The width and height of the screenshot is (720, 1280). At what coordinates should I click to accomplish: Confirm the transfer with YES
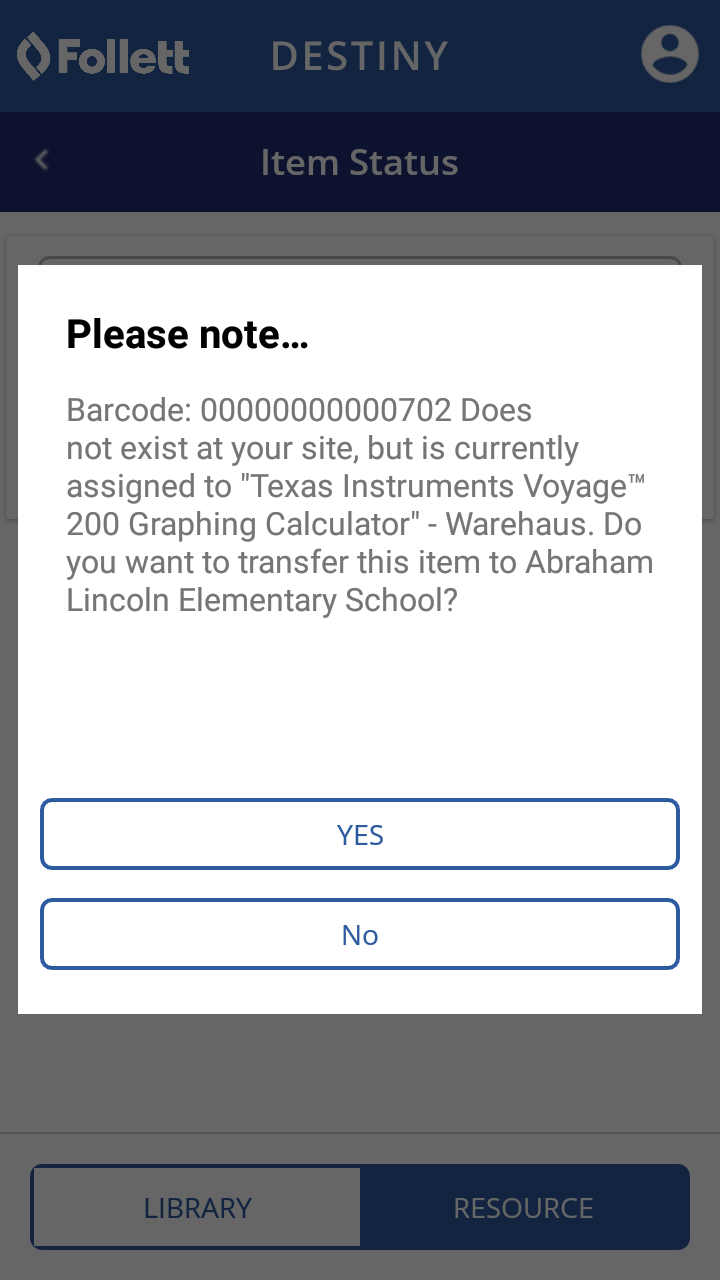click(360, 834)
